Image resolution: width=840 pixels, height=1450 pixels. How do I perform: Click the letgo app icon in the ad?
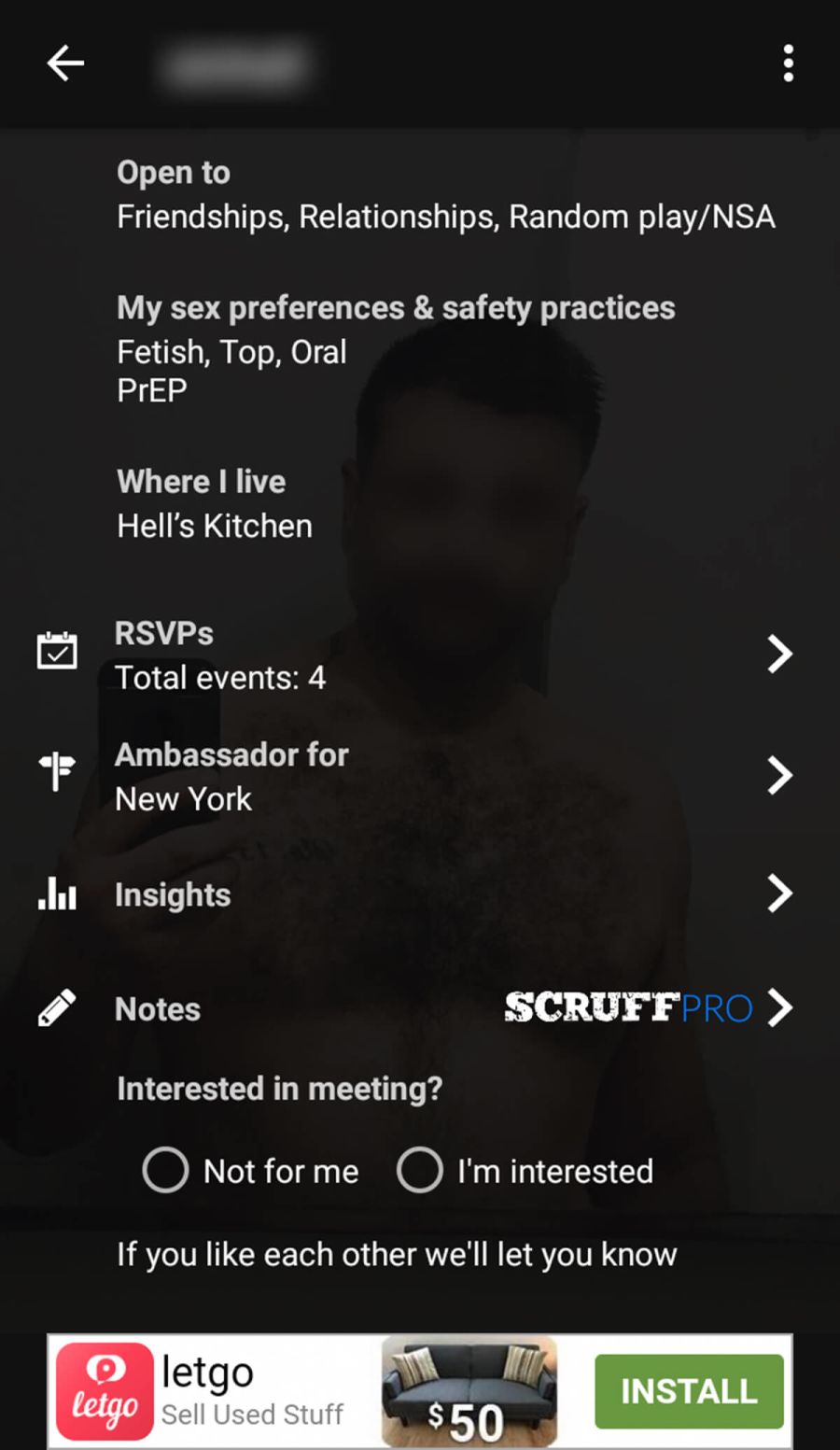(105, 1390)
